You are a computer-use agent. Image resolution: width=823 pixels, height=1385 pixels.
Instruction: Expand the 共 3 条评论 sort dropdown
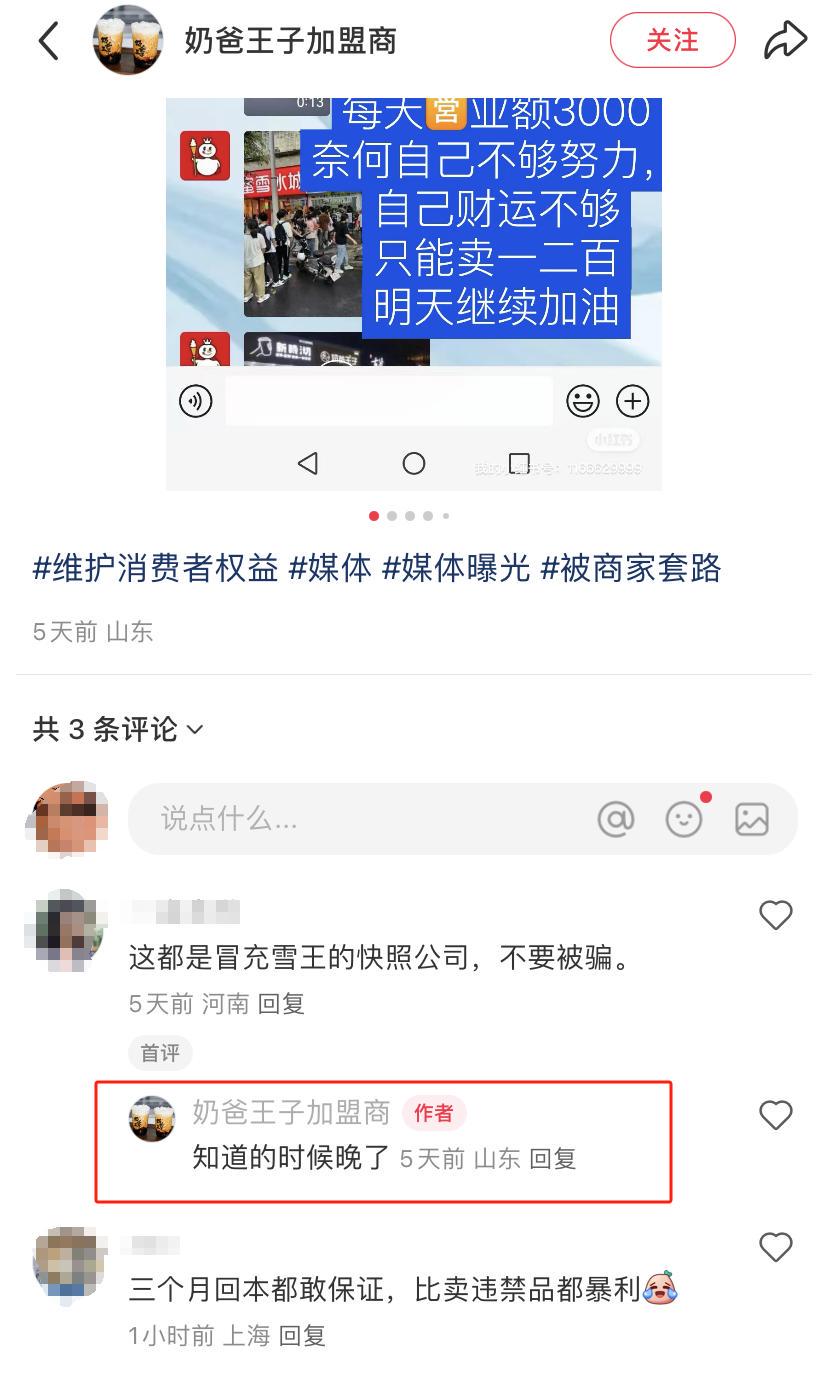coord(118,729)
